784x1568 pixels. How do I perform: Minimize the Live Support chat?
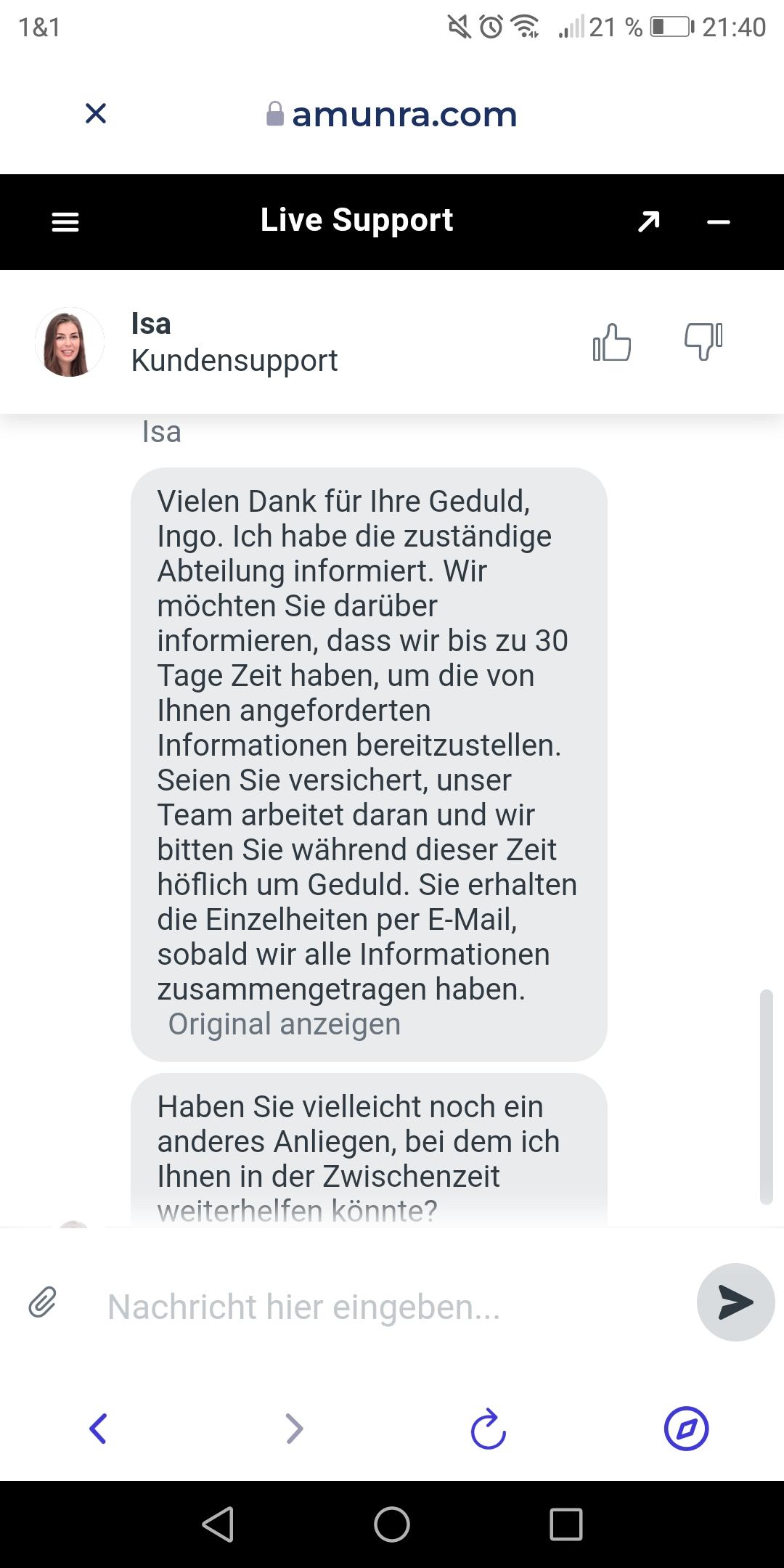pyautogui.click(x=718, y=222)
